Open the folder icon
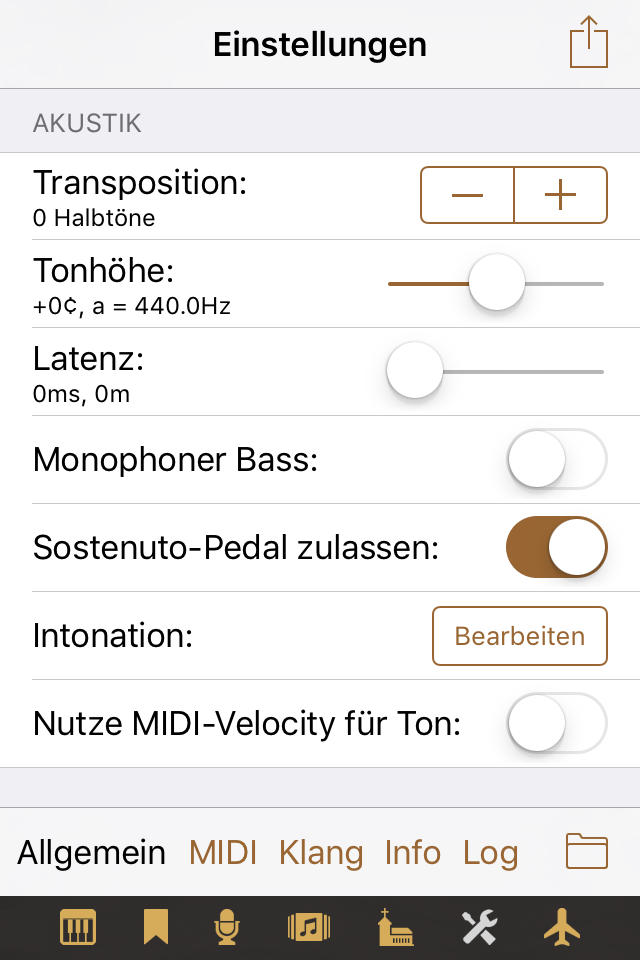Viewport: 640px width, 960px height. 587,852
